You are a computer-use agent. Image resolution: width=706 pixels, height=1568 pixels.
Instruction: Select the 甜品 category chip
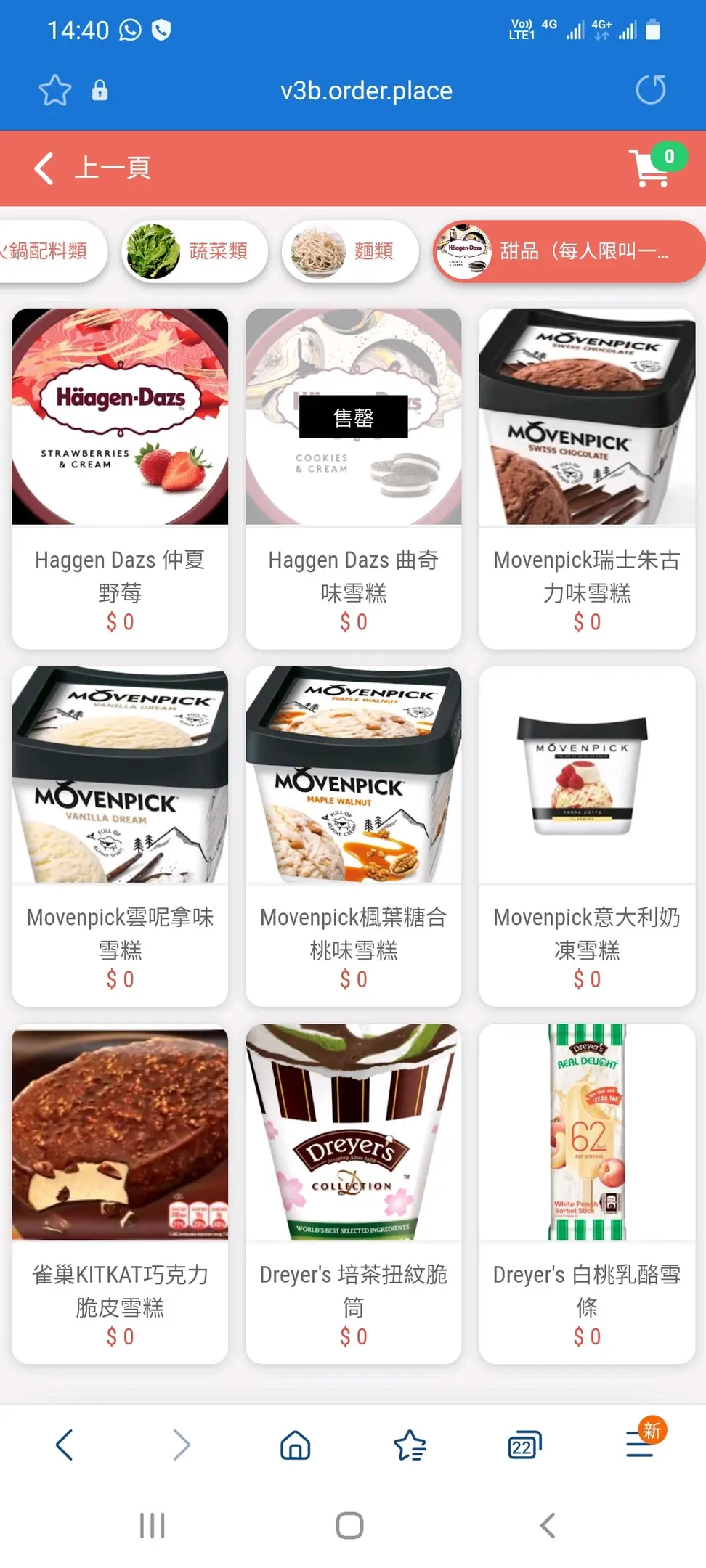pos(568,251)
